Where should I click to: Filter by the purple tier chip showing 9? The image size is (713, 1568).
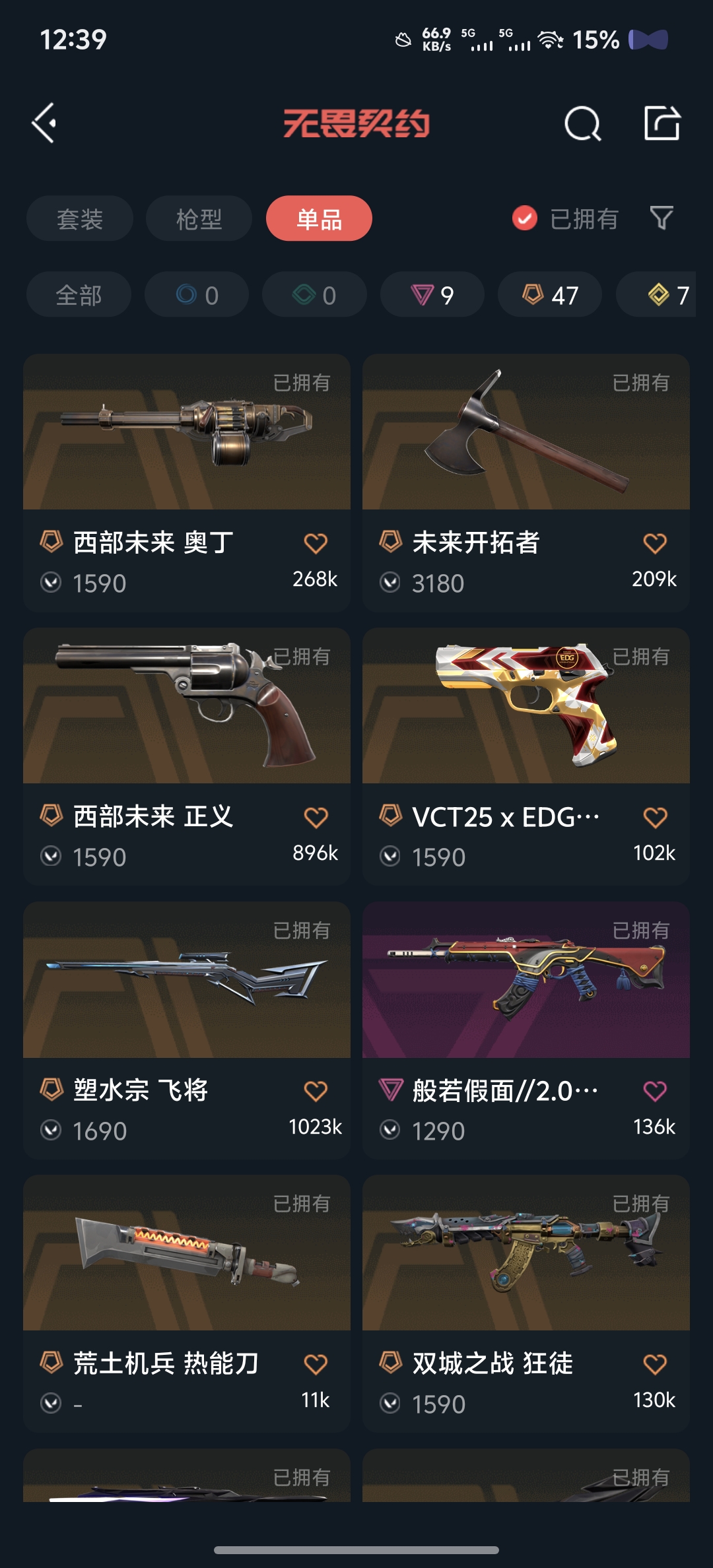coord(432,295)
